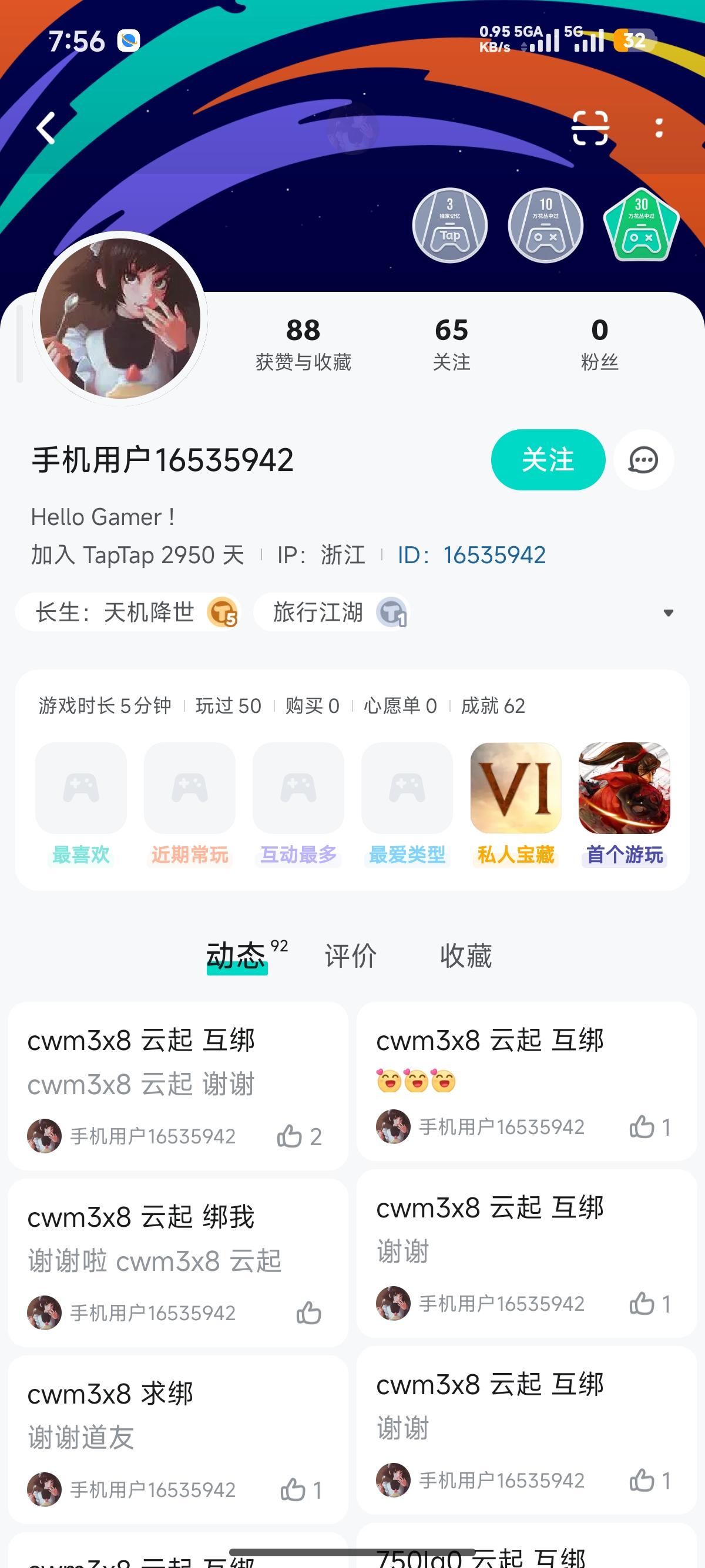Viewport: 705px width, 1568px height.
Task: Expand the game badges dropdown arrow
Action: 668,613
